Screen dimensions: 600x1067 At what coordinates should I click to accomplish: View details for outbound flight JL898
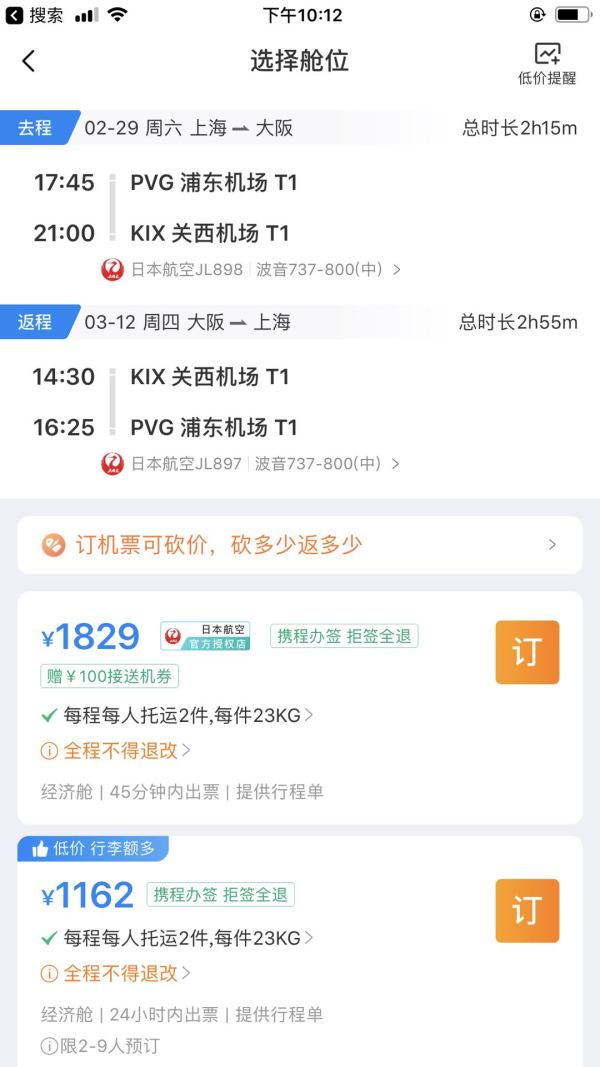(x=251, y=269)
